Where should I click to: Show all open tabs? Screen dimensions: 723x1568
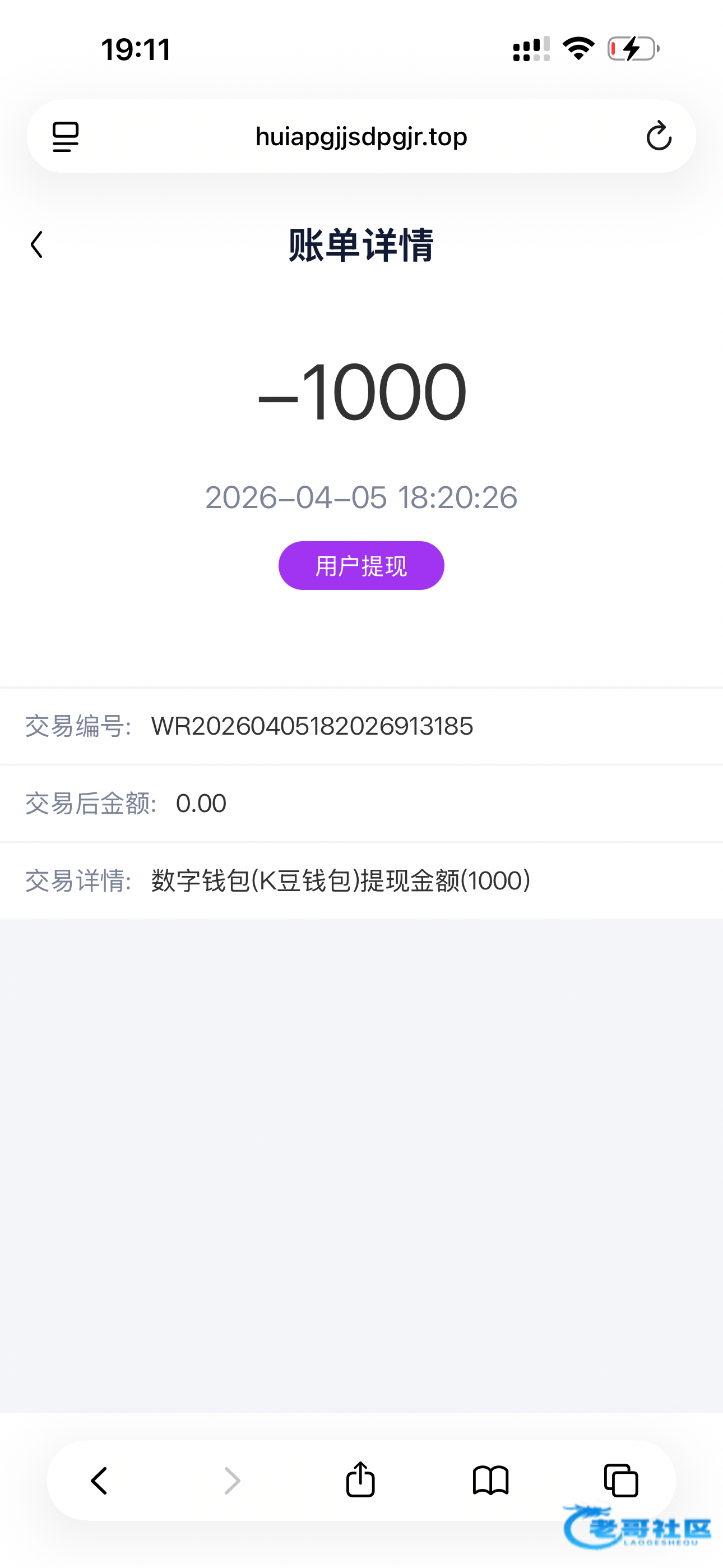point(621,1481)
